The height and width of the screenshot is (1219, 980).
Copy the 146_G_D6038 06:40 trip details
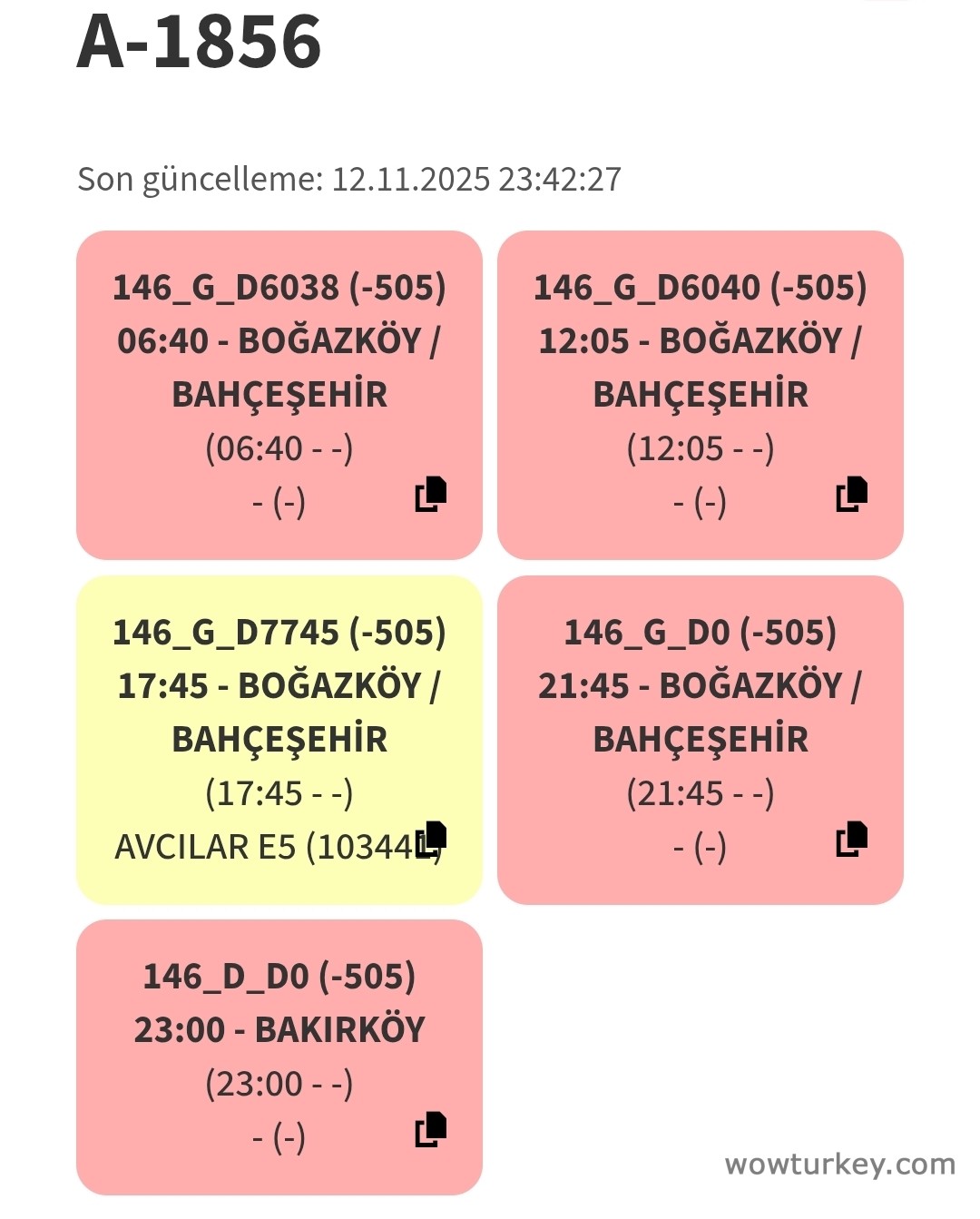[431, 493]
